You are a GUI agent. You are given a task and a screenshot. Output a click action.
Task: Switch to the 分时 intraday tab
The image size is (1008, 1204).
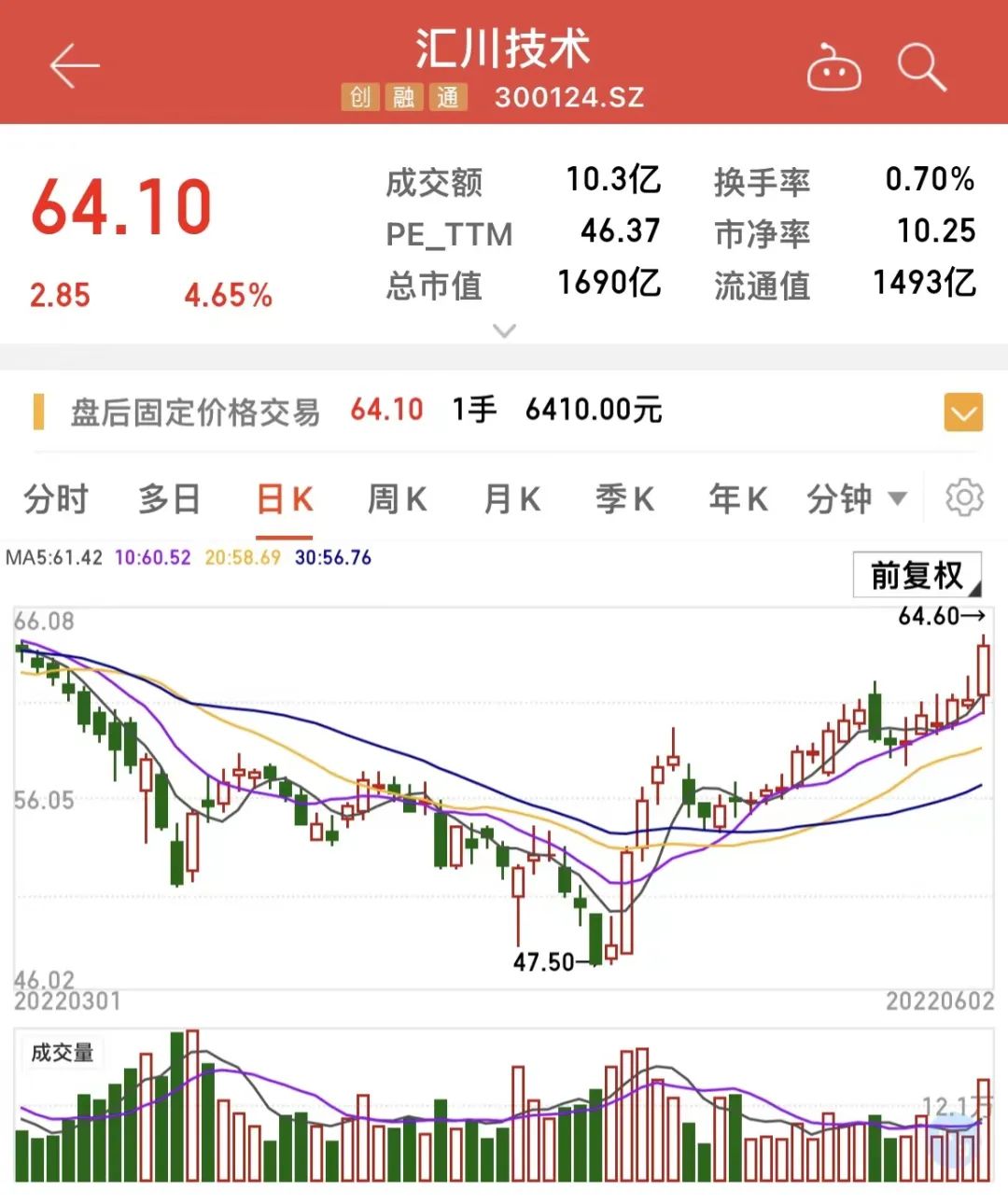(56, 498)
